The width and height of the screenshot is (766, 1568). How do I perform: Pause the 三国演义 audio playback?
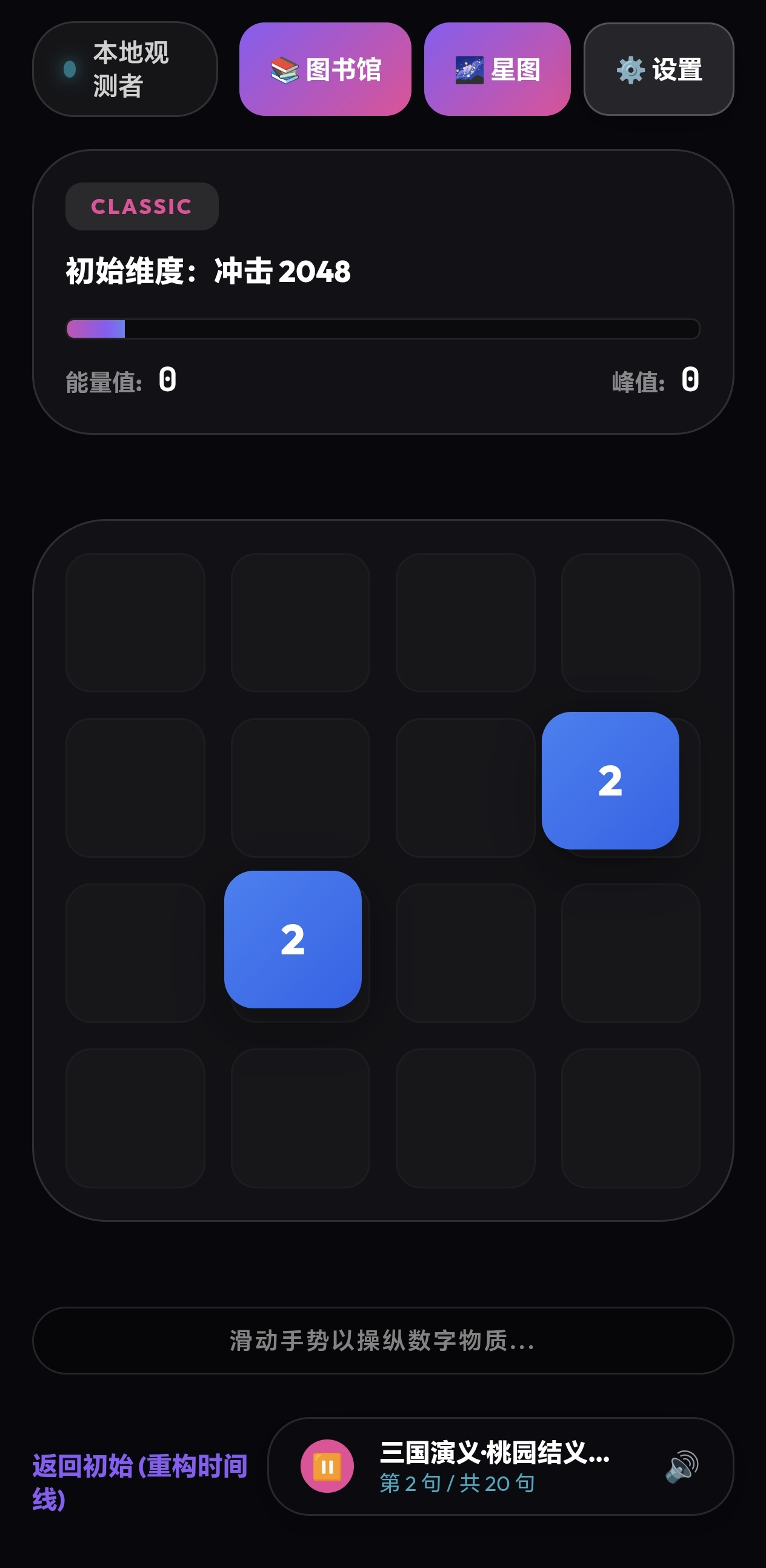click(x=327, y=1466)
